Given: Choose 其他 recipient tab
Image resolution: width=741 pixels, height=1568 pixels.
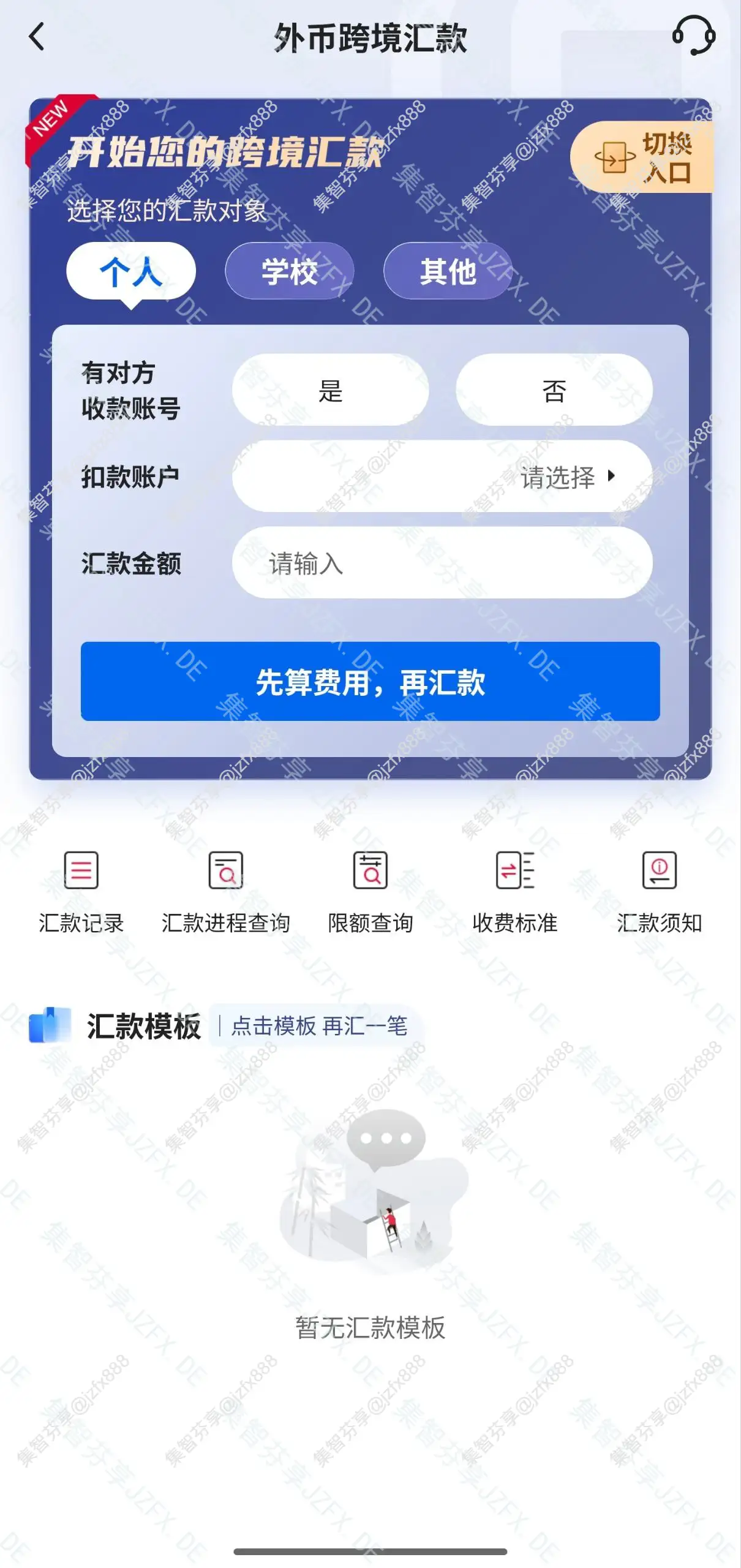Looking at the screenshot, I should tap(448, 271).
